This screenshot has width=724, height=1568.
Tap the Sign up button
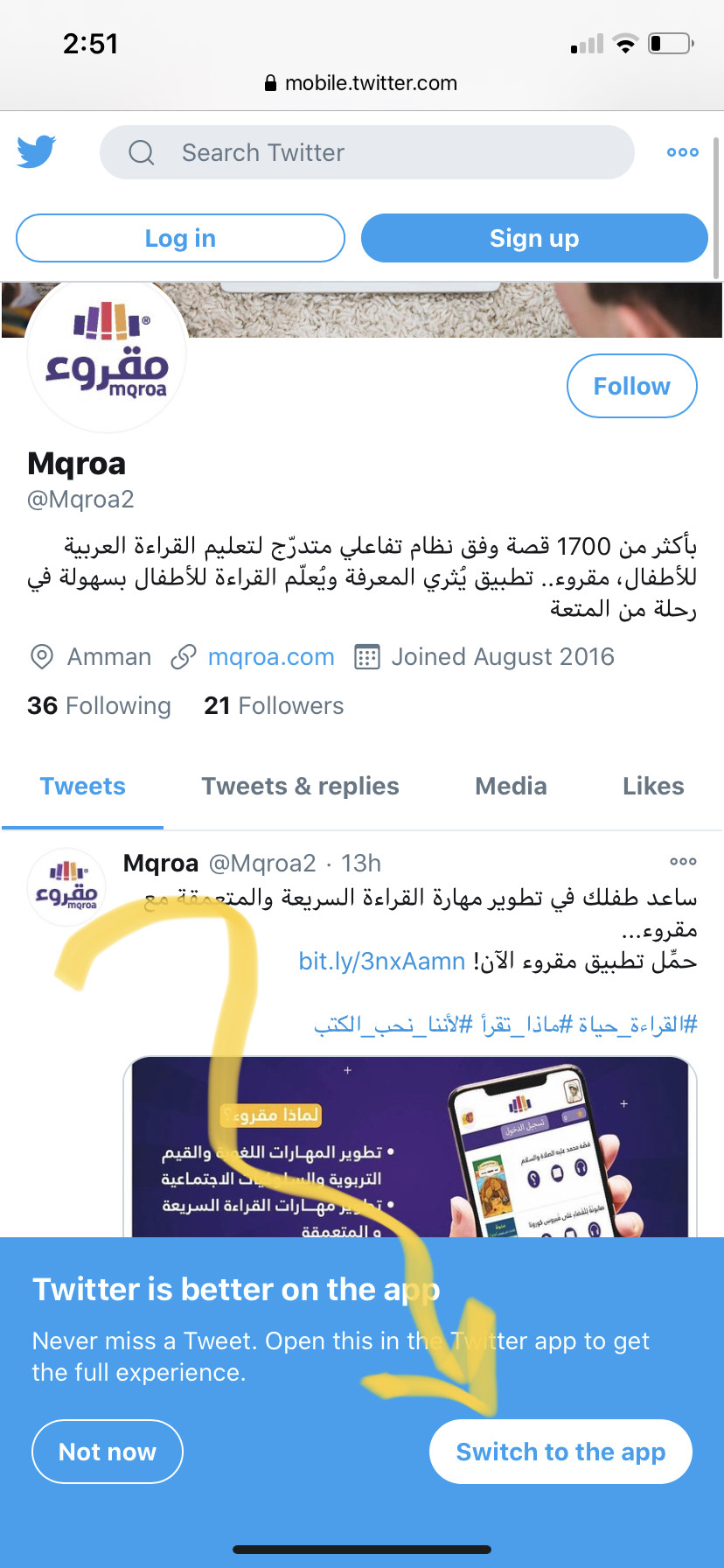click(x=534, y=238)
